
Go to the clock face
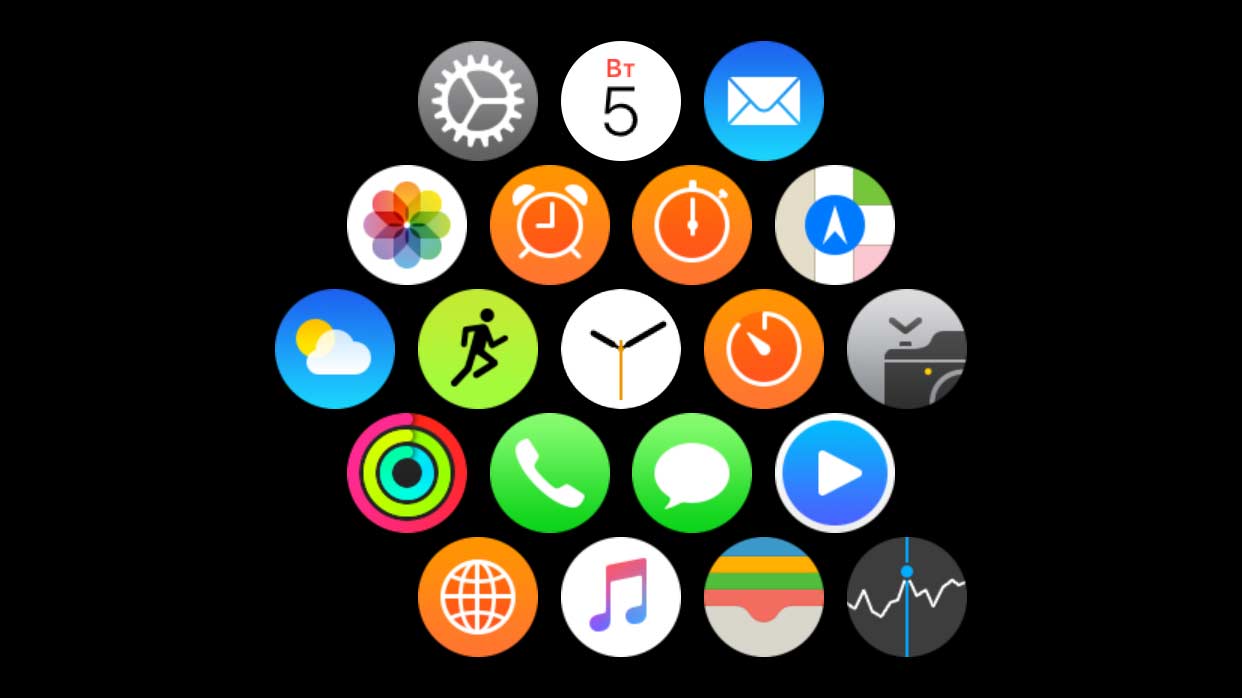pyautogui.click(x=621, y=349)
